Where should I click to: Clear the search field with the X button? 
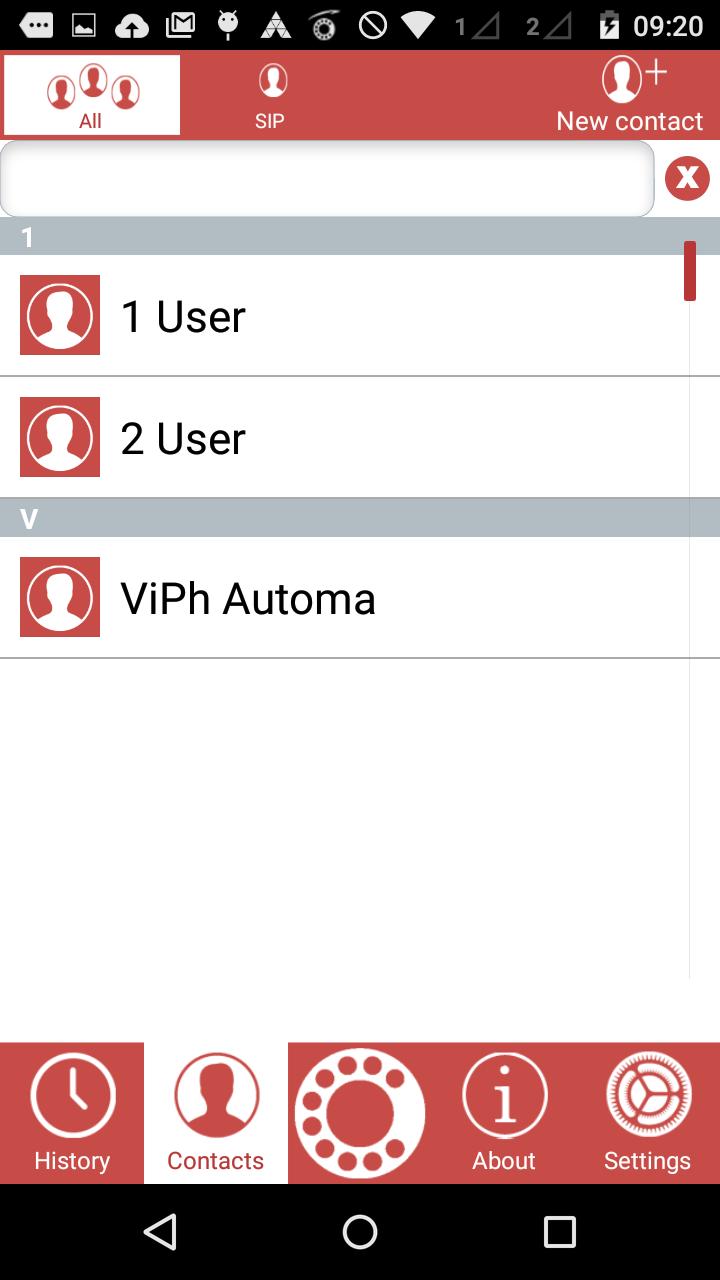[x=686, y=179]
